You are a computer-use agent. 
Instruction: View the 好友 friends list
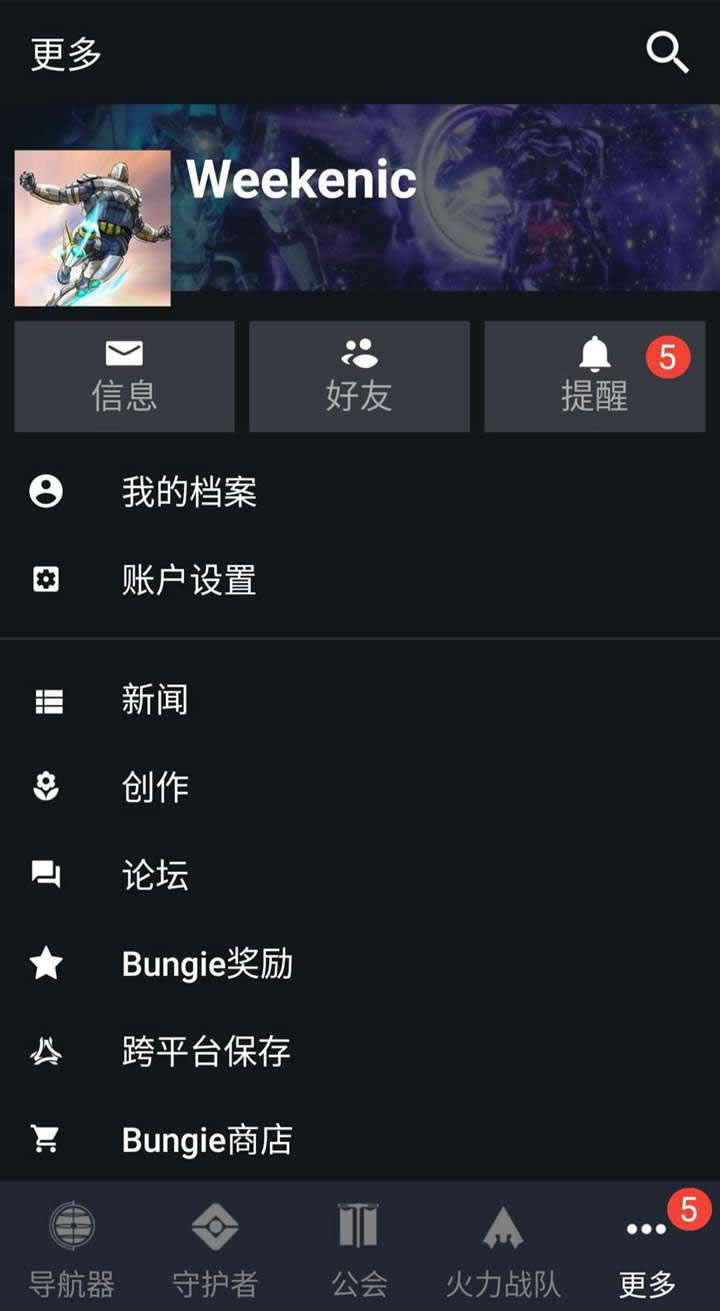click(x=359, y=377)
